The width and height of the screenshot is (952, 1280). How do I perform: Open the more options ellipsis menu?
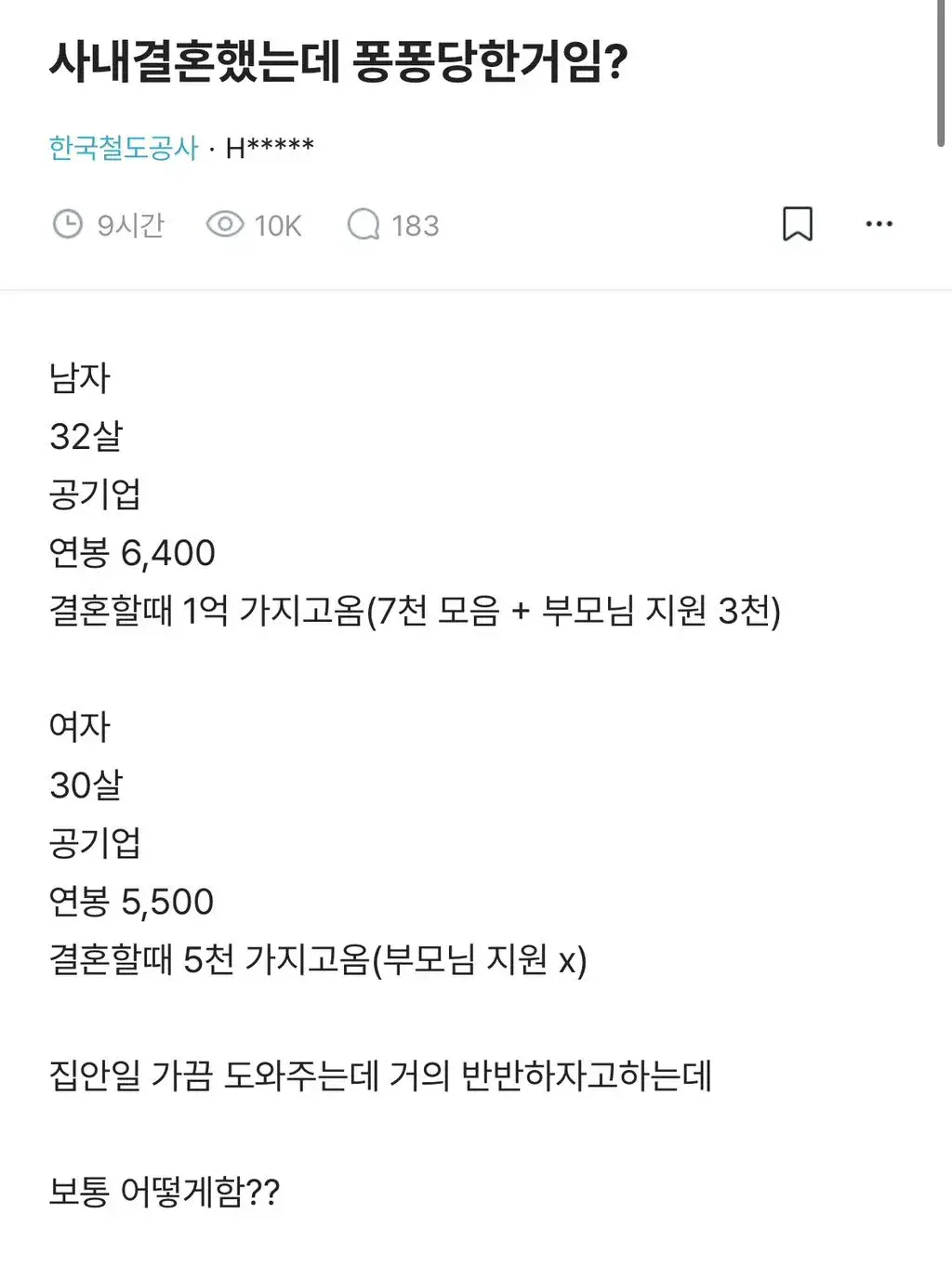coord(878,223)
